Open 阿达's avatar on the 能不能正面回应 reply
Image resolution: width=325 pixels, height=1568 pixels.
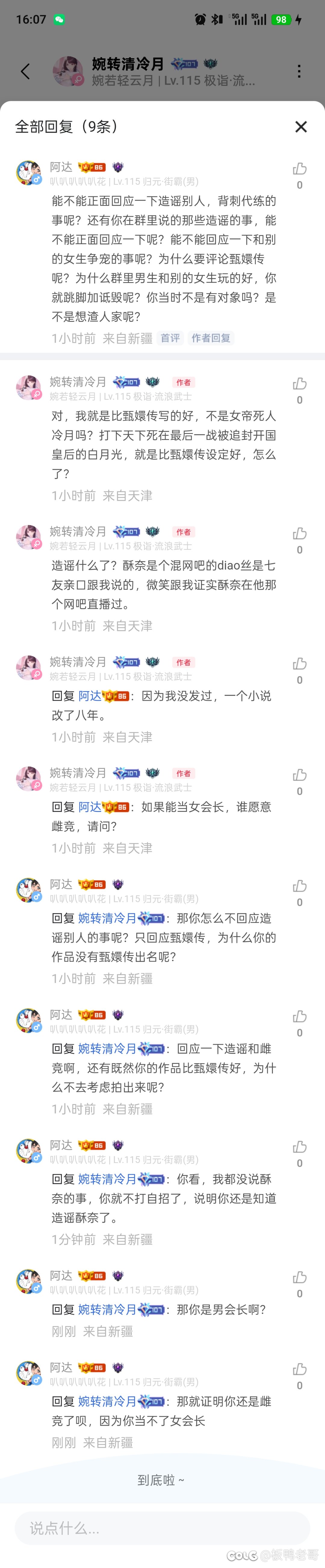click(28, 173)
